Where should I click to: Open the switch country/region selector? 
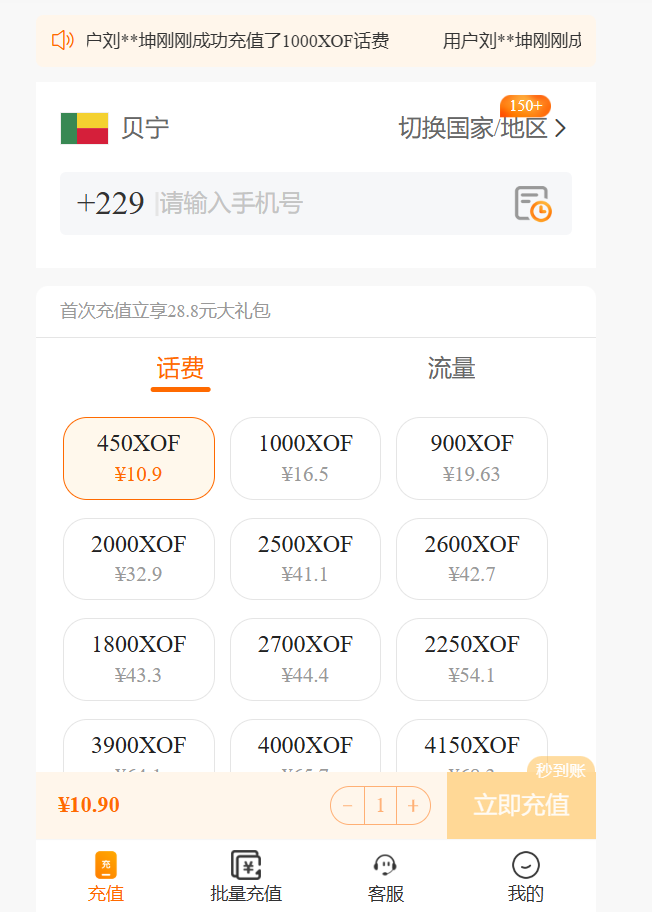(482, 128)
